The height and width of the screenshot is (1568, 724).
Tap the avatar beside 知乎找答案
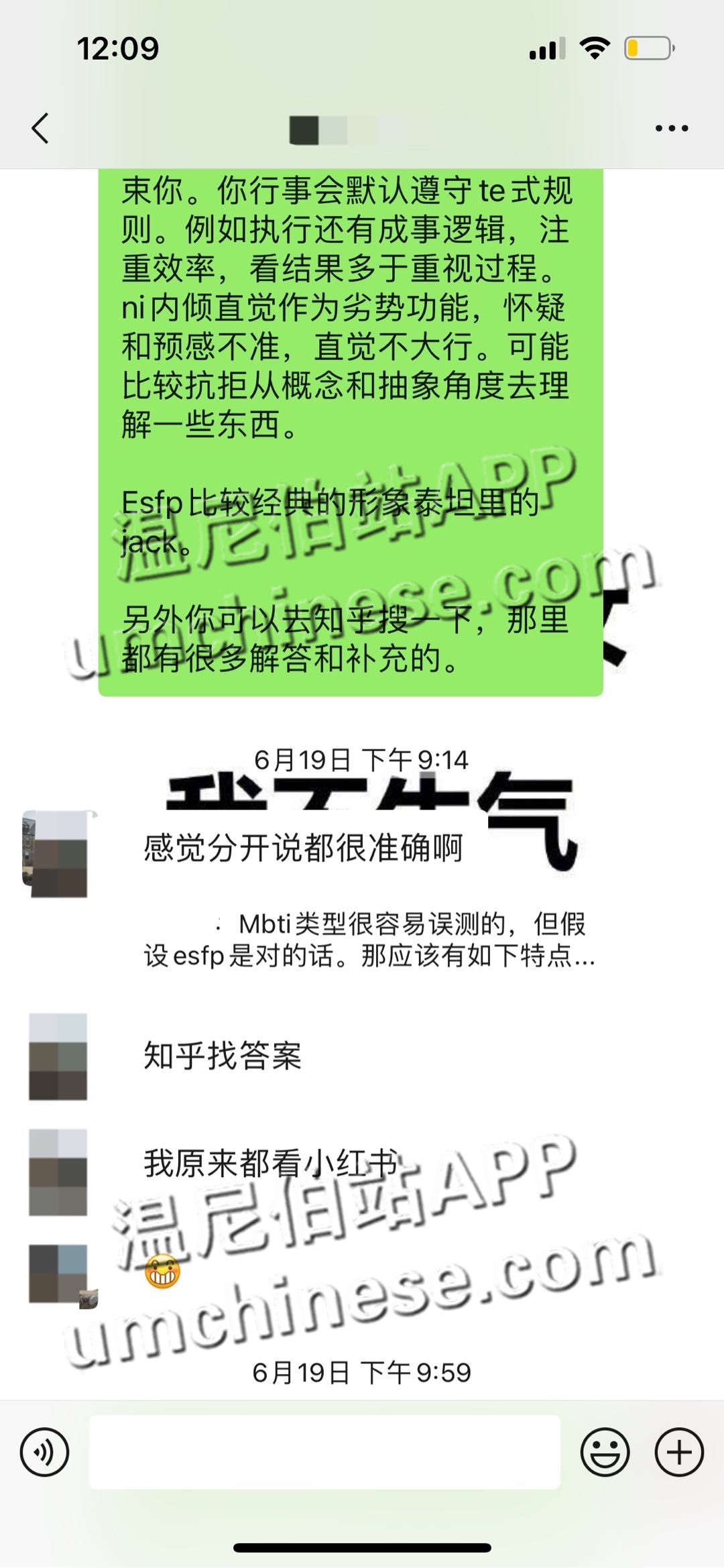(x=58, y=1056)
